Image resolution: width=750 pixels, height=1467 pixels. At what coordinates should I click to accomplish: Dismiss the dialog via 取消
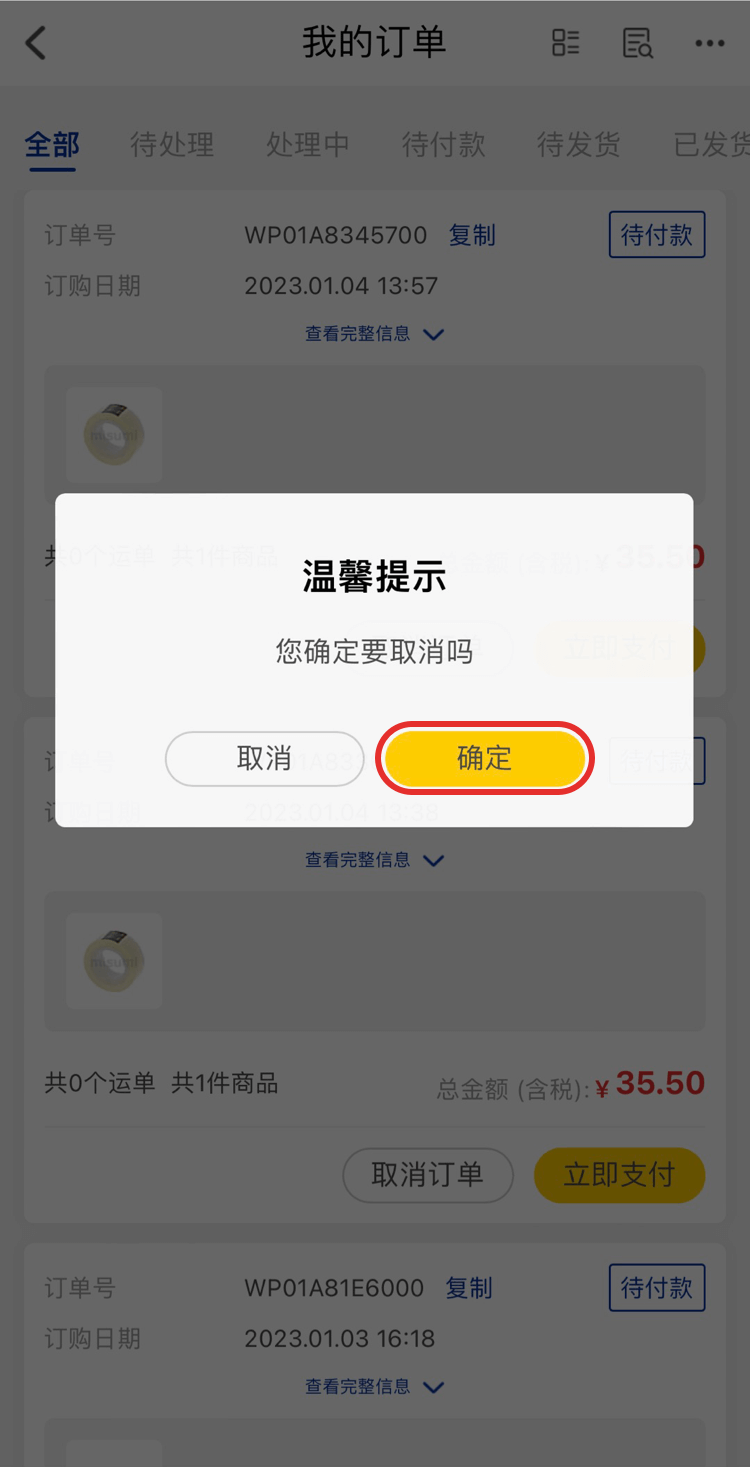[264, 758]
